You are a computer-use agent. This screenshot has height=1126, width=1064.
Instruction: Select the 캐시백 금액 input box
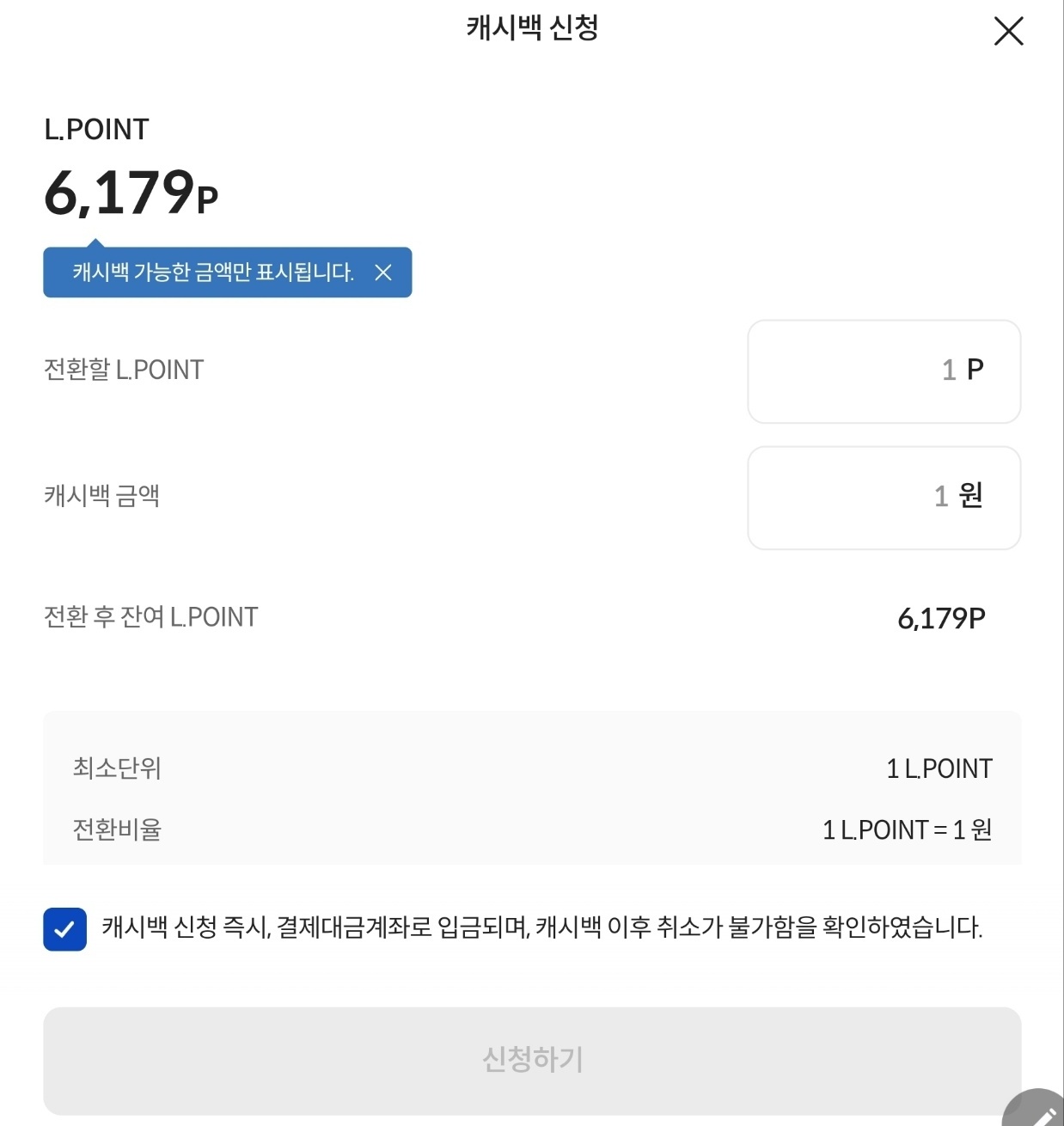tap(884, 498)
